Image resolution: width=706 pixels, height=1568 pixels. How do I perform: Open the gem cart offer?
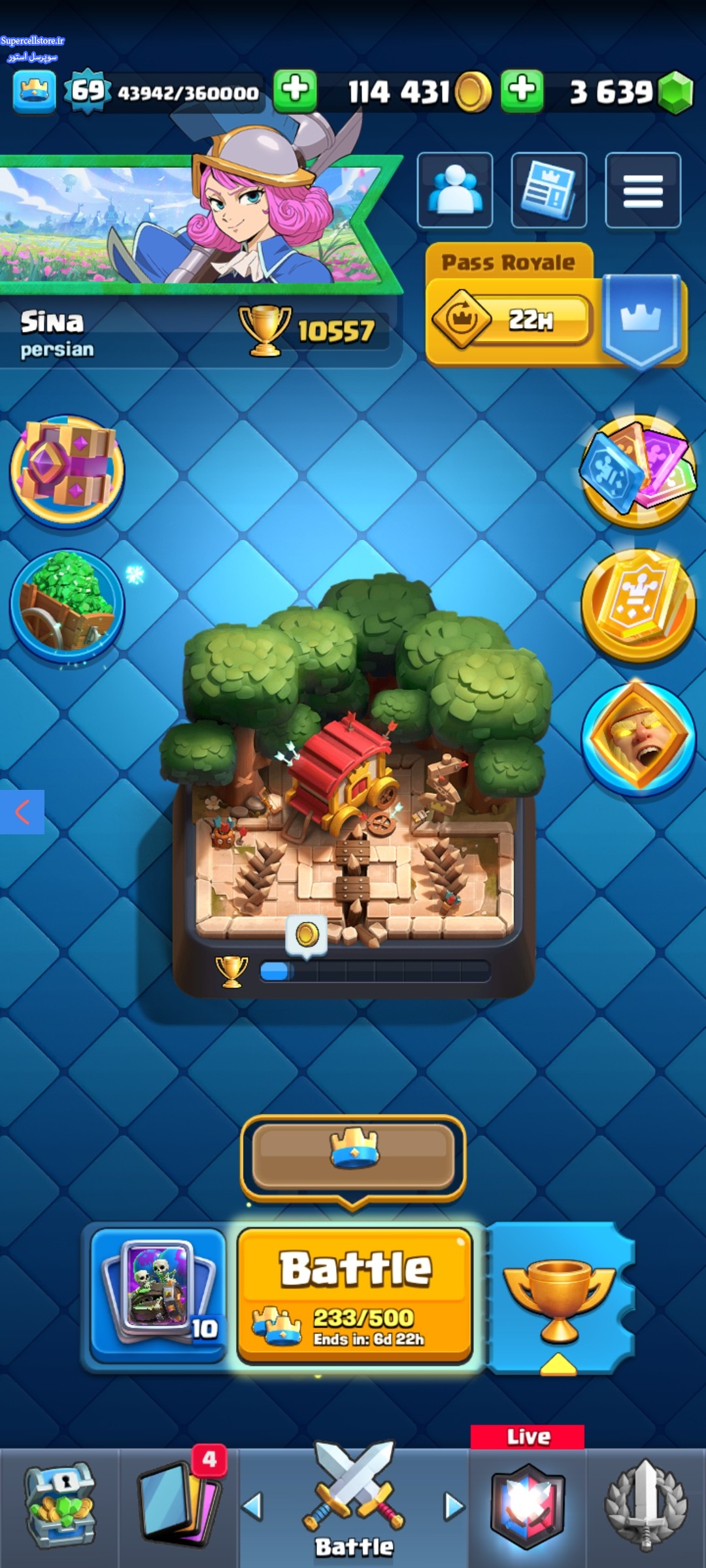[67, 605]
